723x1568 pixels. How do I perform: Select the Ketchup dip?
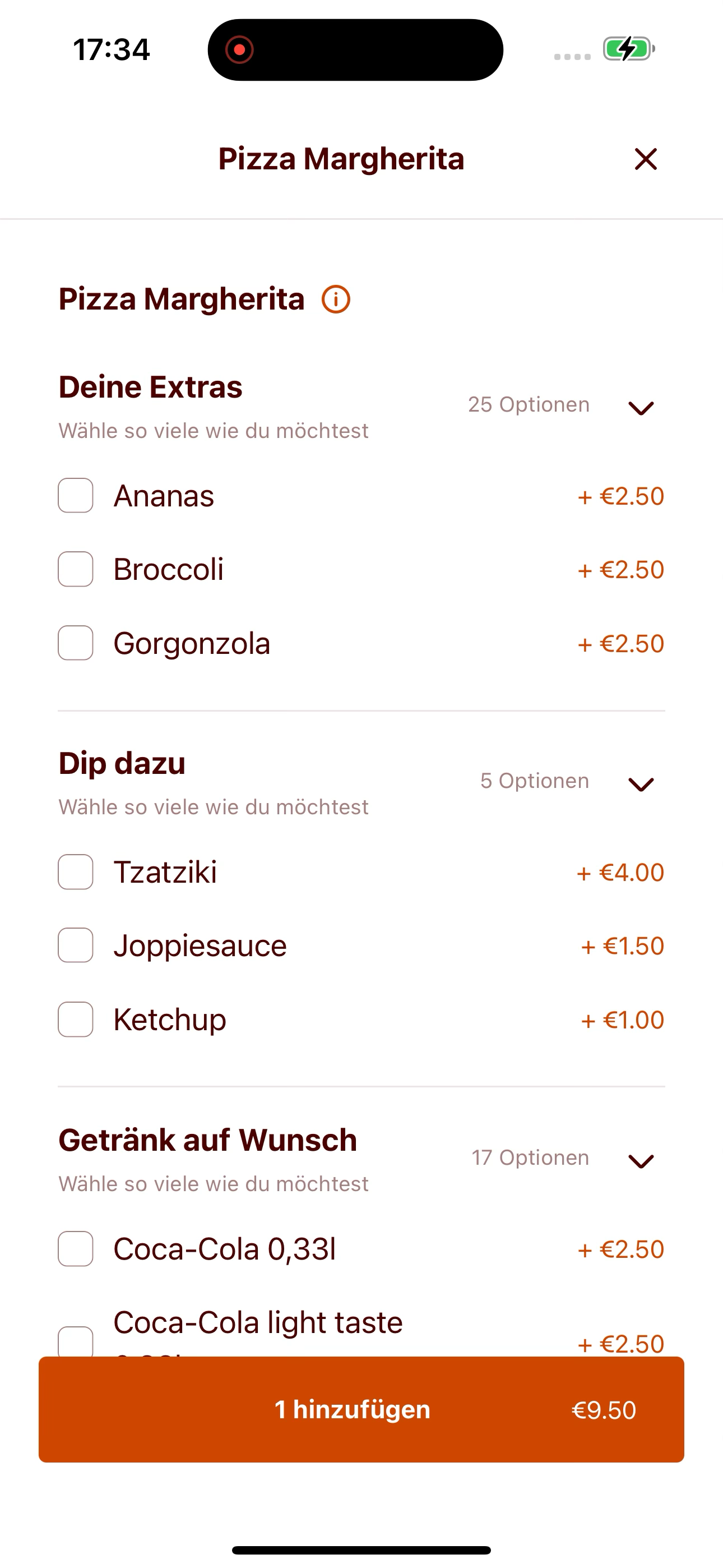76,1019
